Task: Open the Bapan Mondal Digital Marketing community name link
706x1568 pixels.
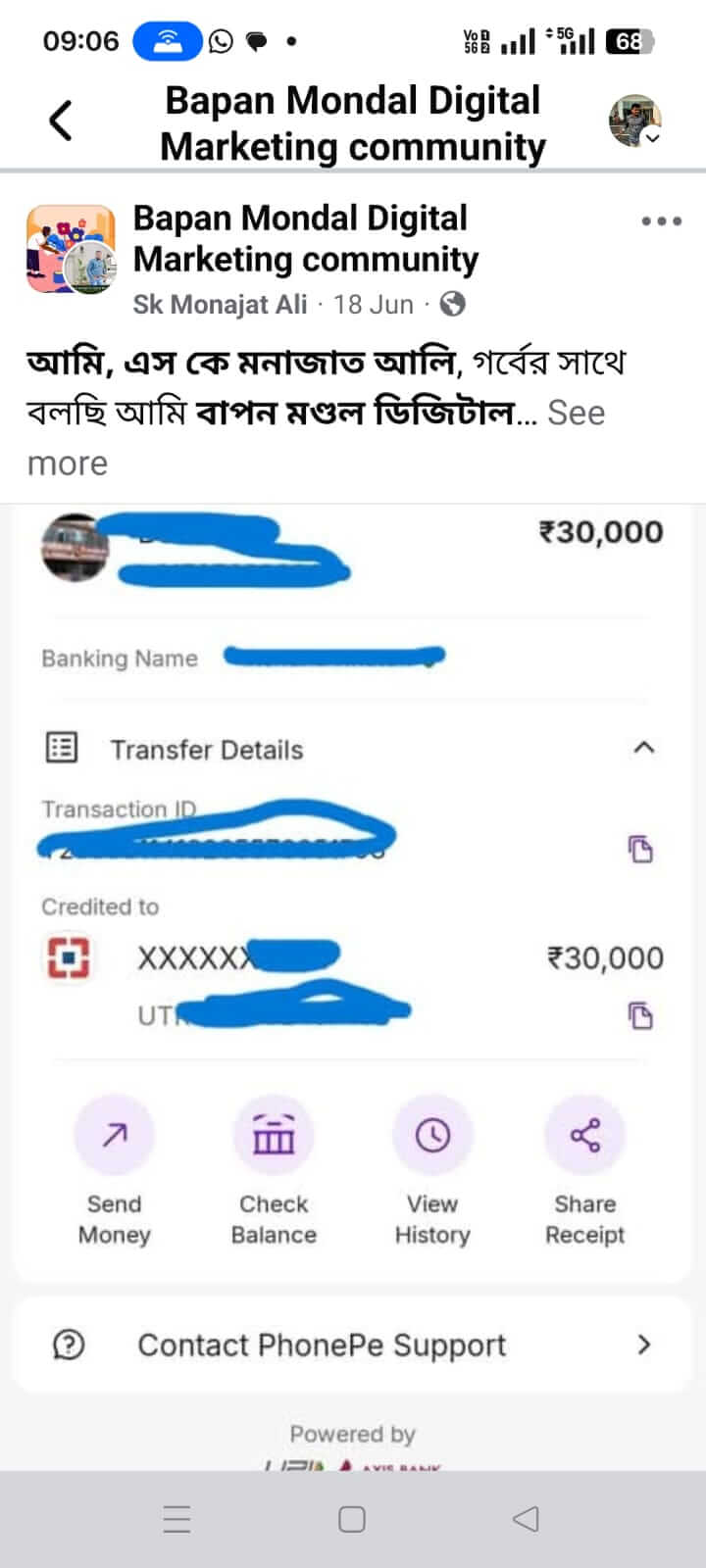Action: coord(305,238)
